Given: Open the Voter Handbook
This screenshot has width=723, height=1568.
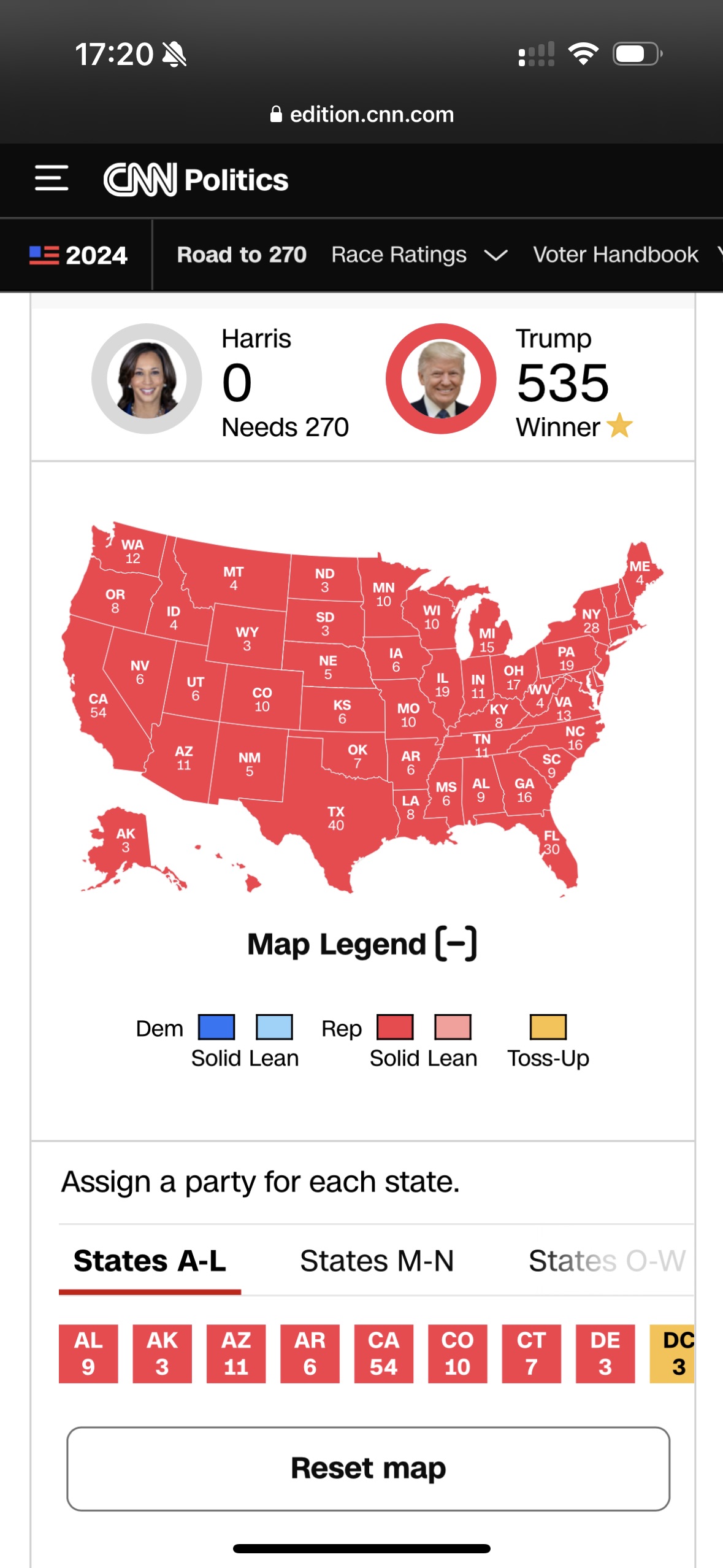Looking at the screenshot, I should pyautogui.click(x=615, y=255).
